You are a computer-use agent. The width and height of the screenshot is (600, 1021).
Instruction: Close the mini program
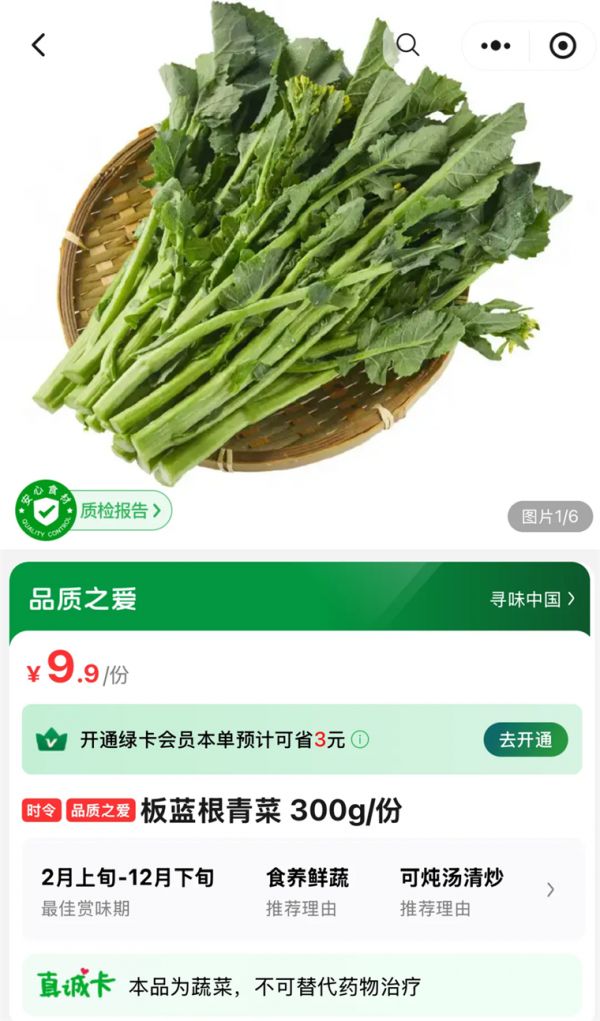tap(563, 46)
